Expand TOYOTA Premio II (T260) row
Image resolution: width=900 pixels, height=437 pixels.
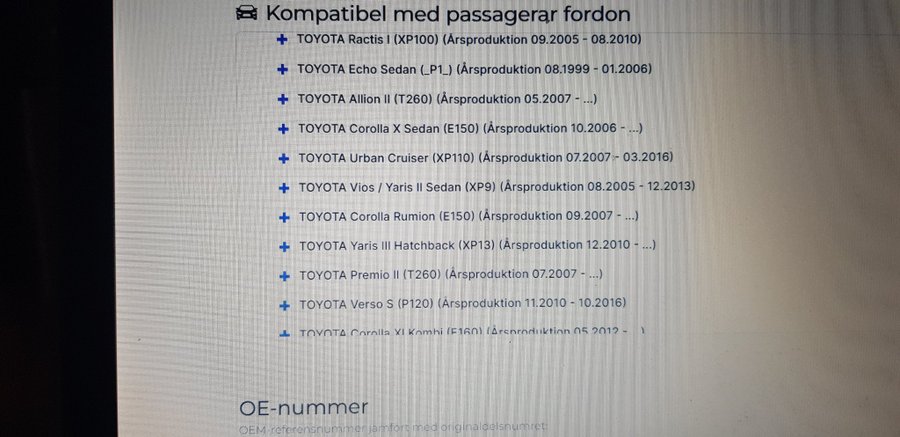point(283,275)
